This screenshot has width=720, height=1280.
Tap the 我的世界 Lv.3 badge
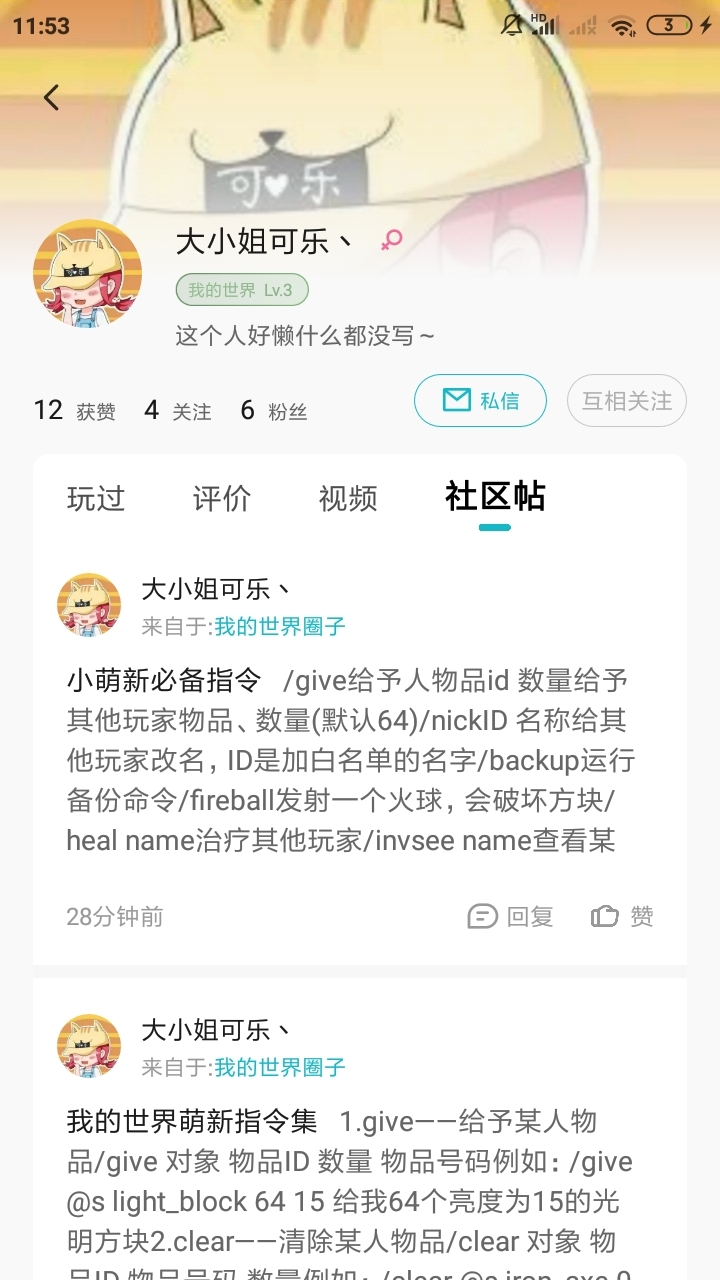pos(242,290)
